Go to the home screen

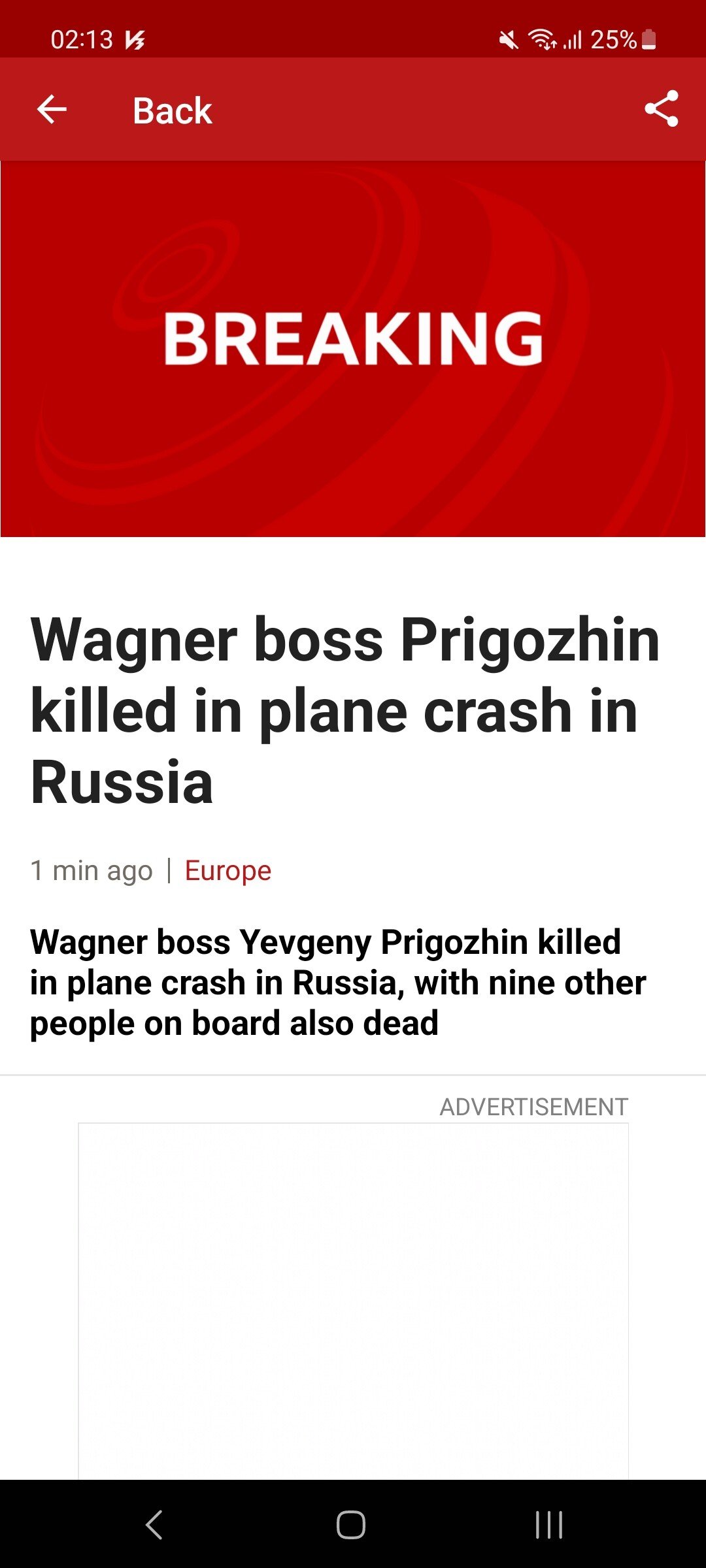[351, 1525]
